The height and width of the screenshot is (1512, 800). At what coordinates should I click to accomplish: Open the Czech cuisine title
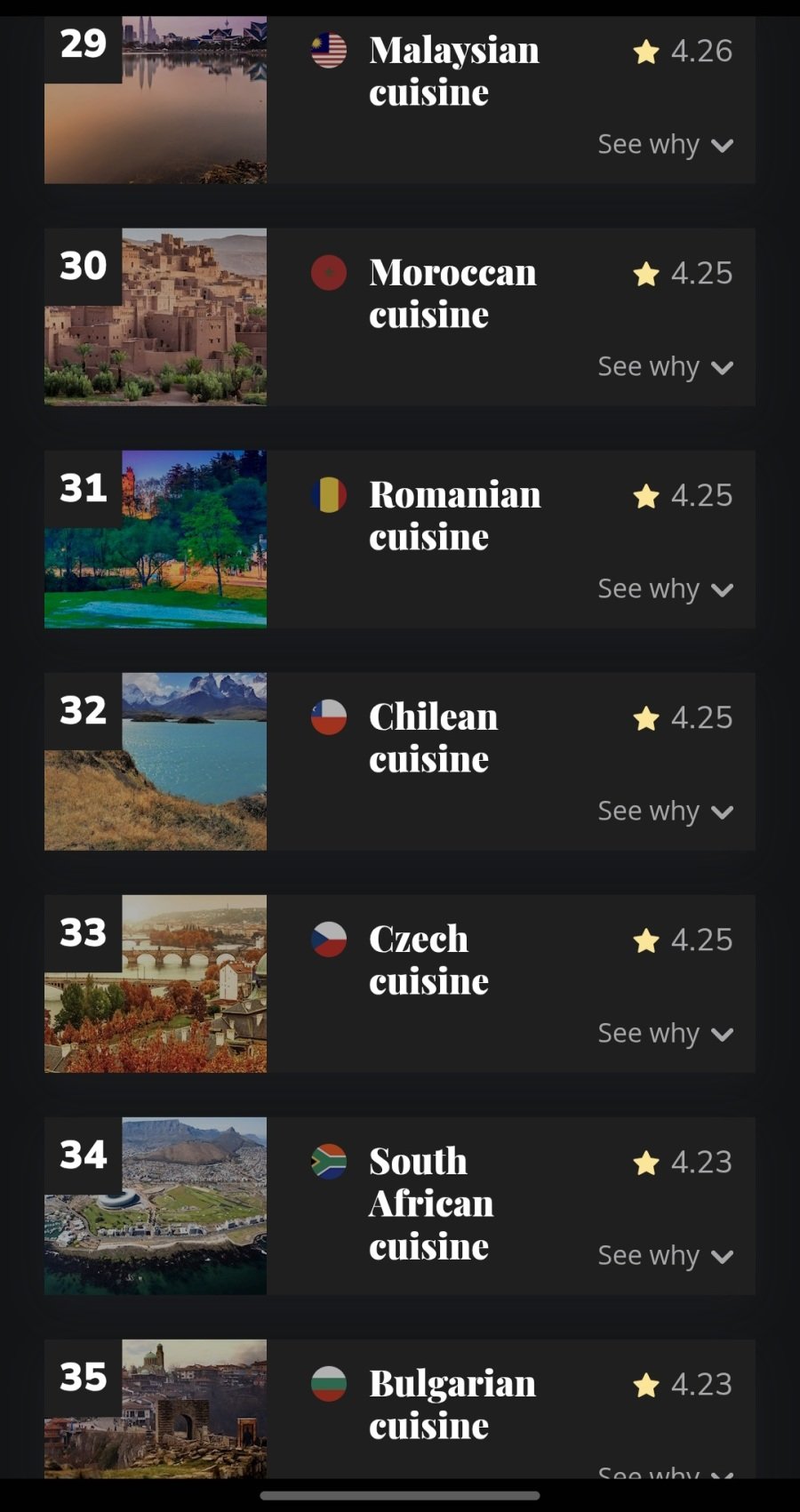pyautogui.click(x=428, y=960)
